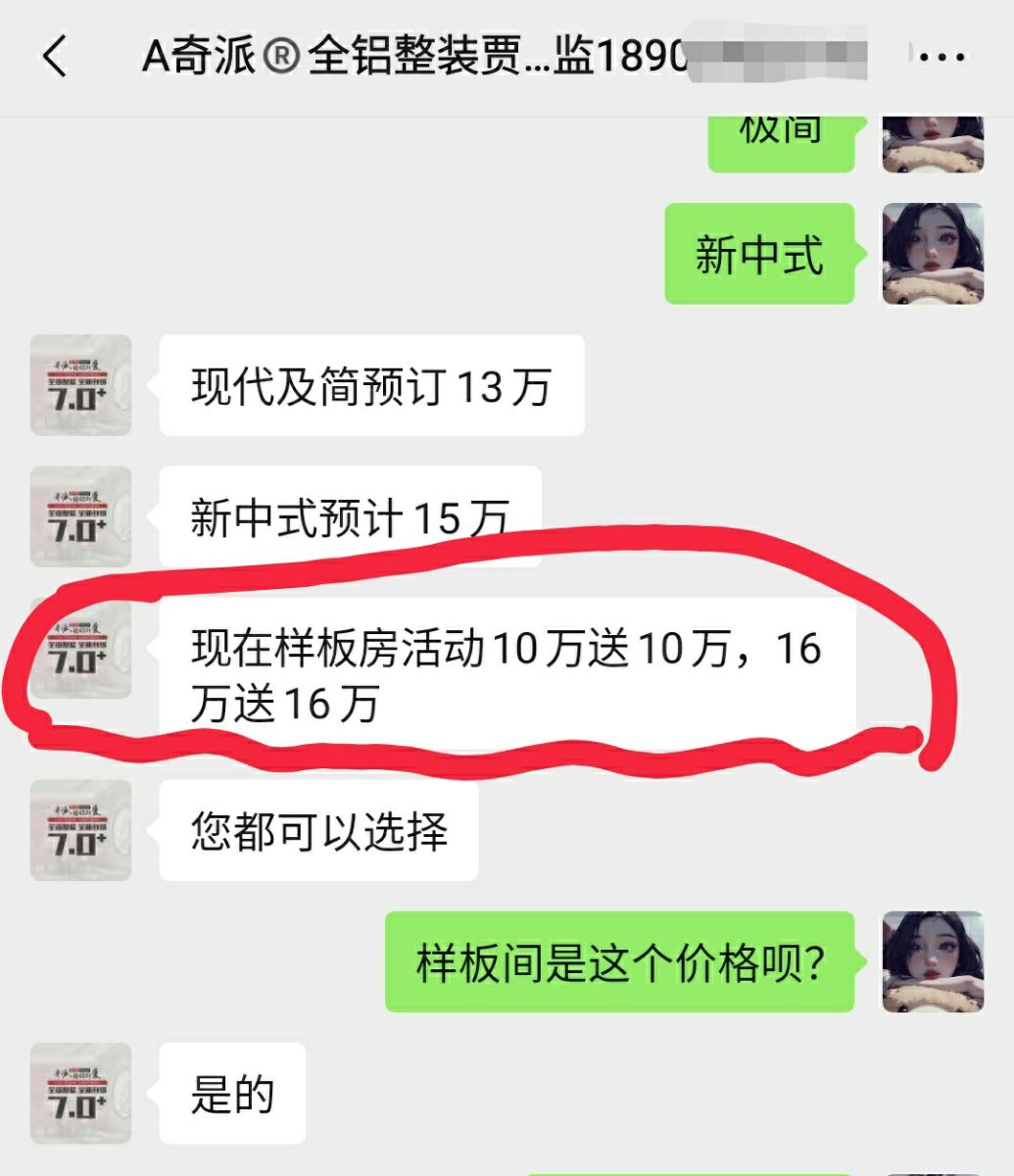Screen dimensions: 1014x1176
Task: Go back to the chat list
Action: (x=56, y=56)
